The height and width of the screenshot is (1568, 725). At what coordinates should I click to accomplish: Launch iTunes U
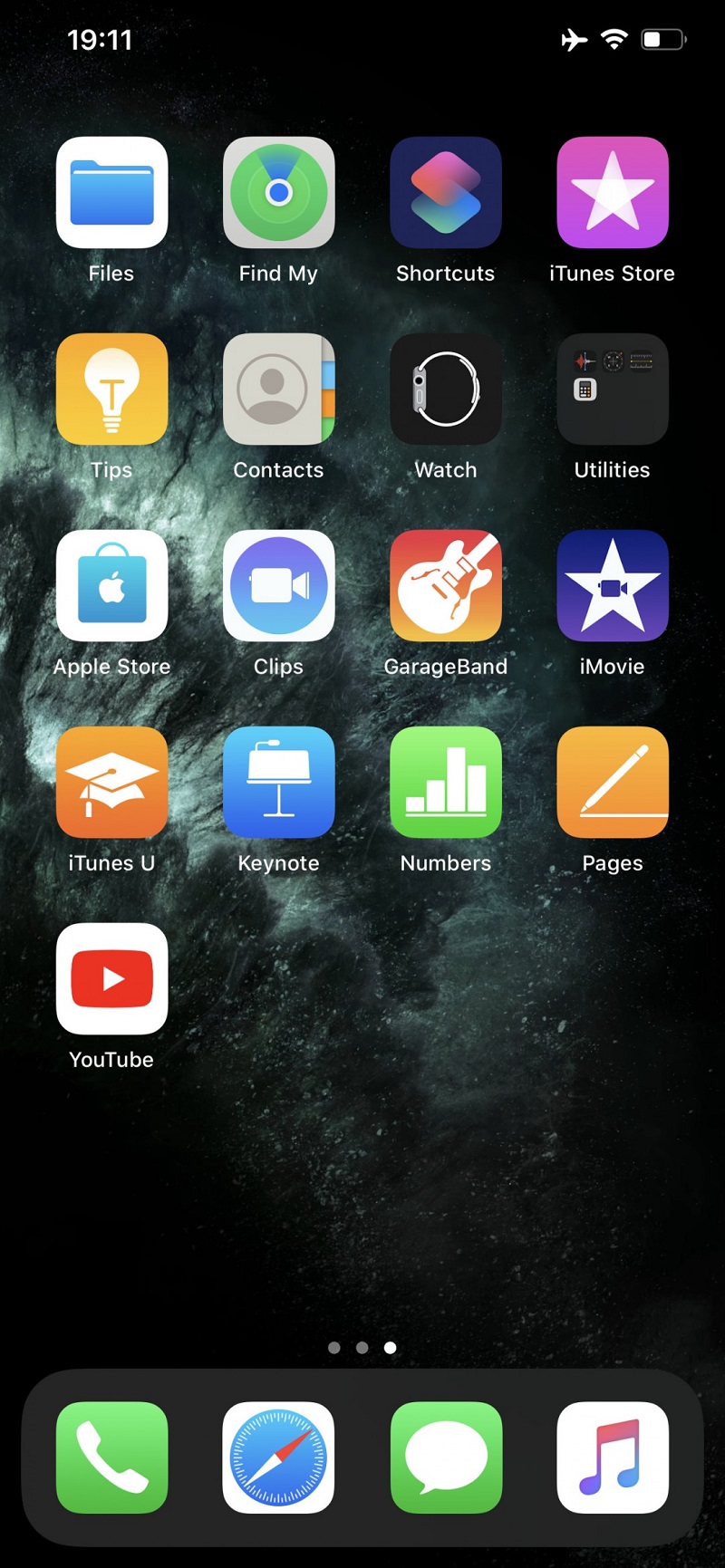pyautogui.click(x=111, y=782)
